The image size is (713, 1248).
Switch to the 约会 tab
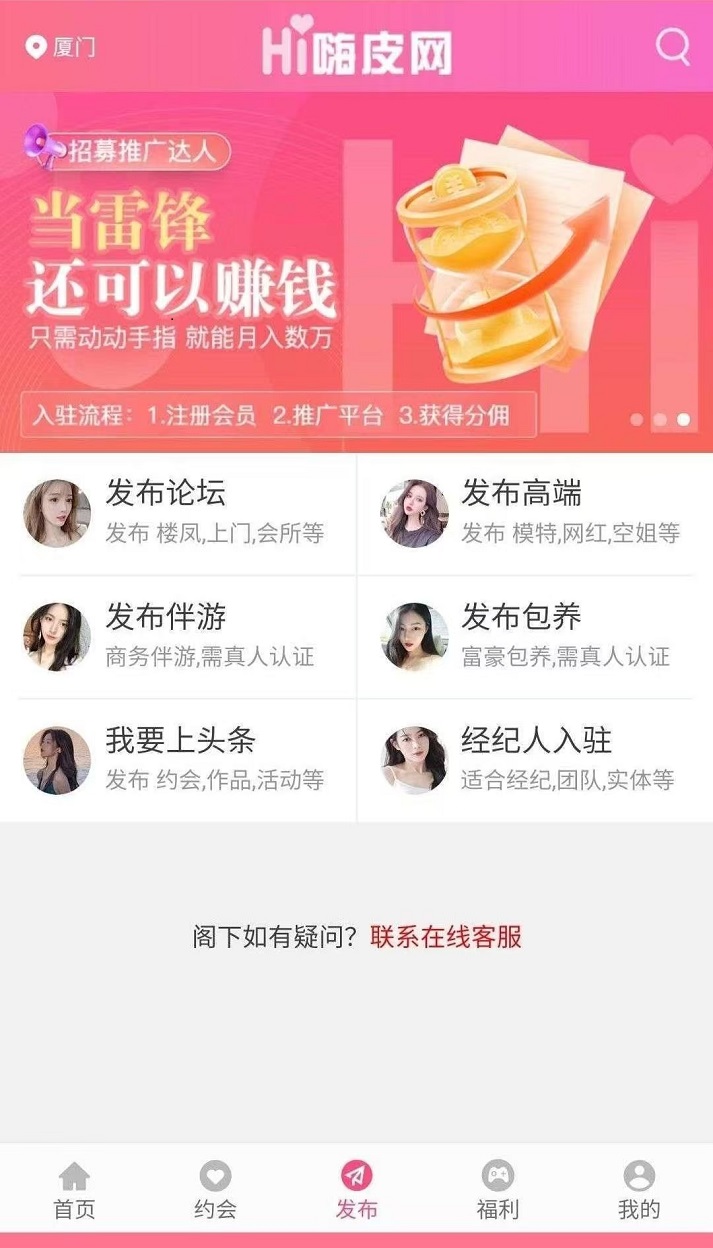(x=215, y=1191)
